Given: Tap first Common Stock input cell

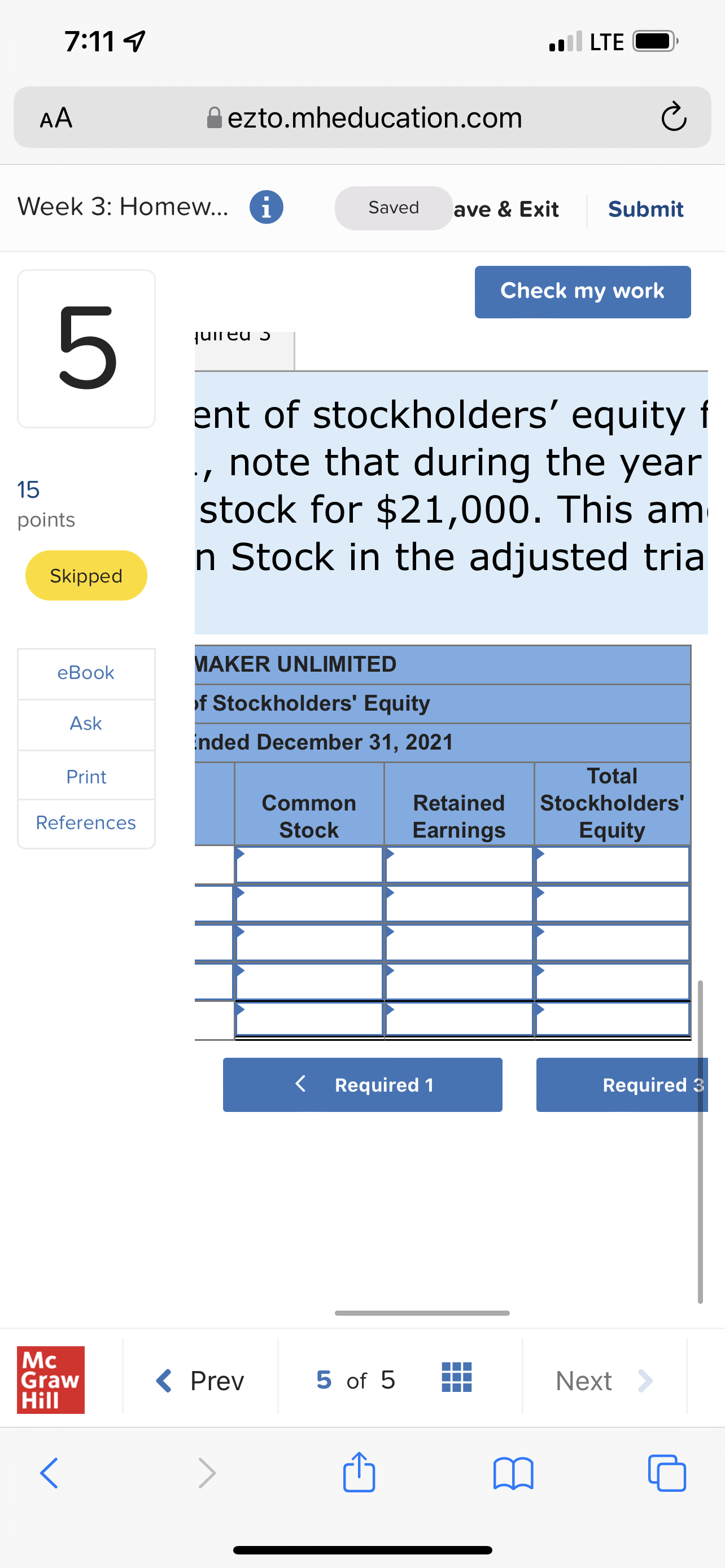Looking at the screenshot, I should tap(309, 864).
